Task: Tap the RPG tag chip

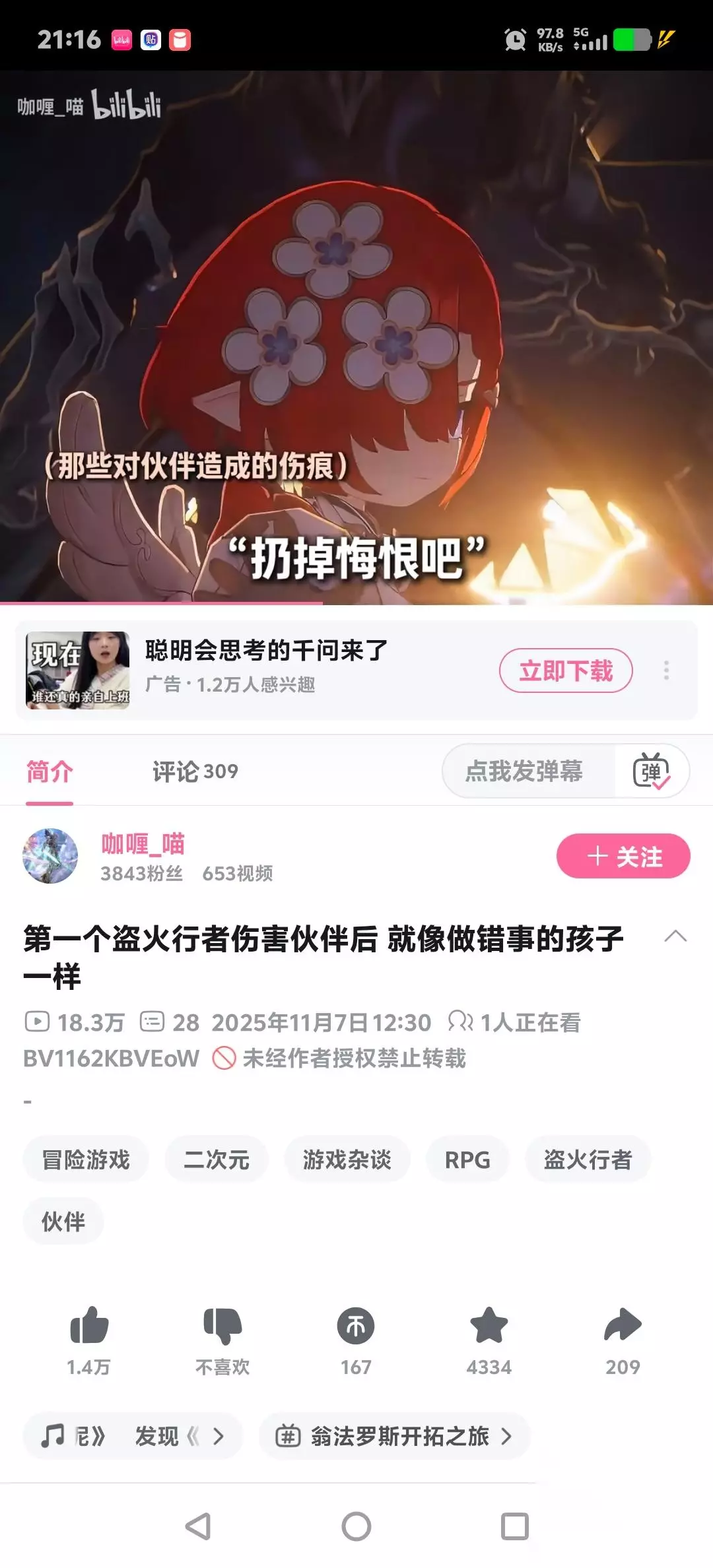Action: tap(467, 1160)
